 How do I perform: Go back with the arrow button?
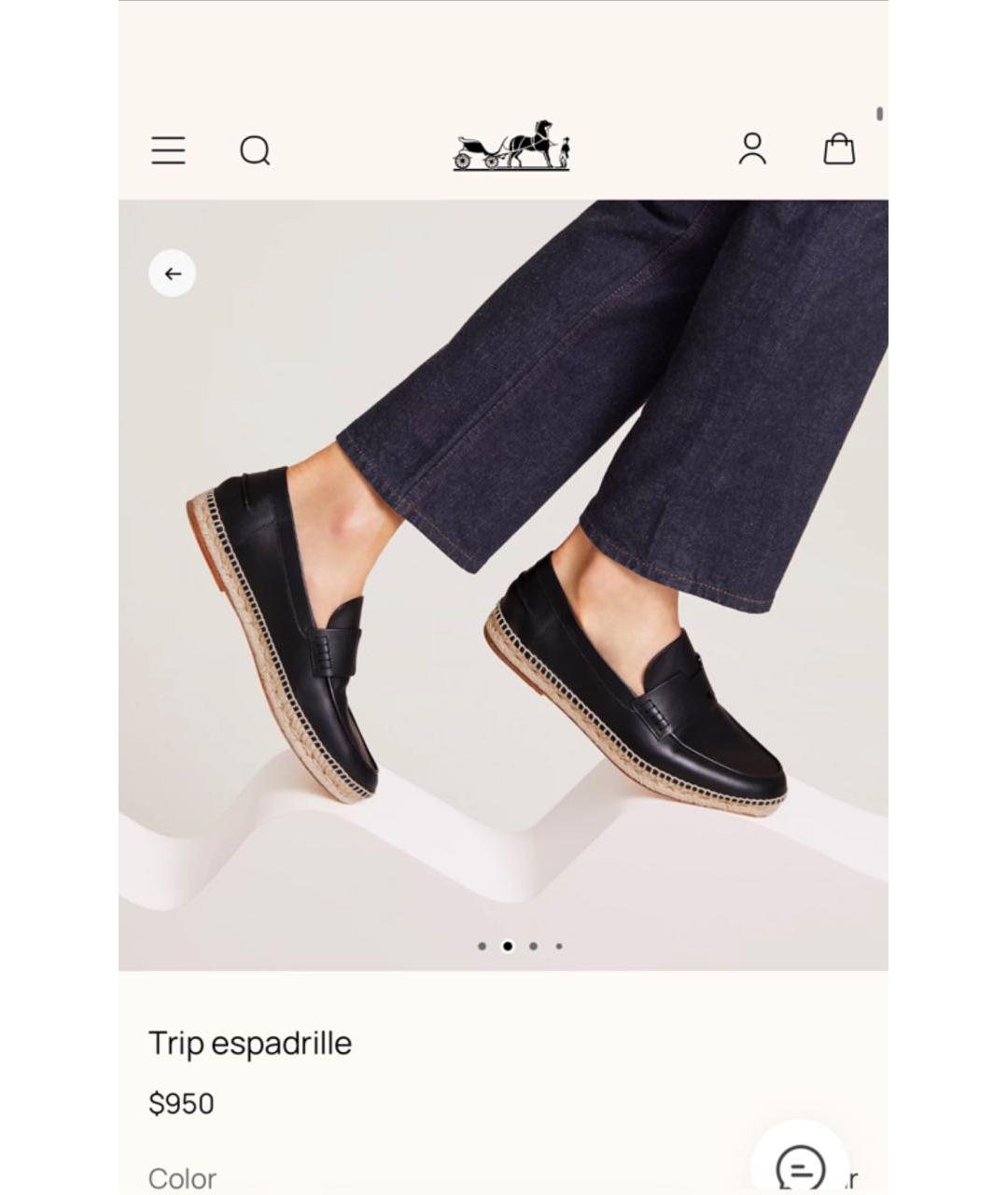click(173, 274)
